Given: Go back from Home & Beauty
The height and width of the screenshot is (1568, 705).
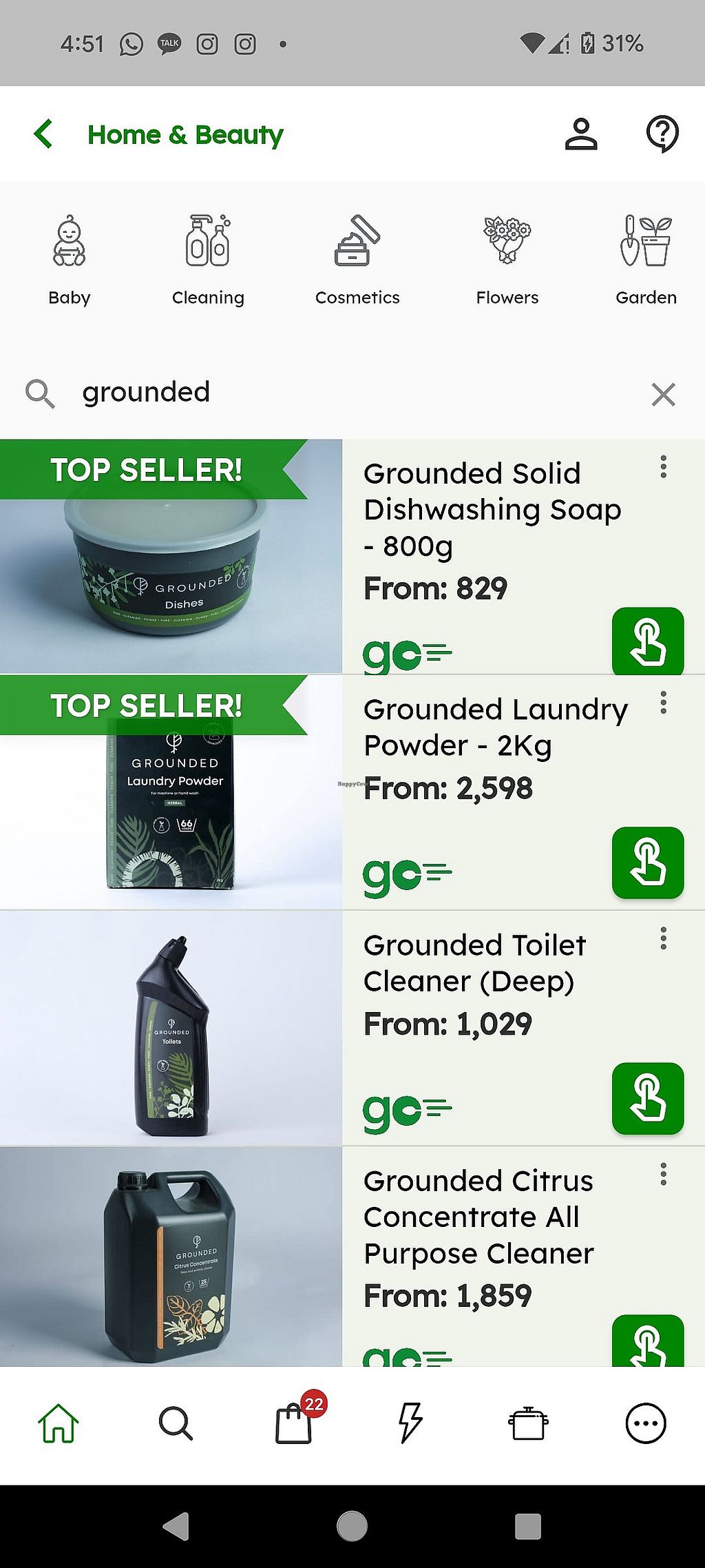Looking at the screenshot, I should click(x=43, y=134).
